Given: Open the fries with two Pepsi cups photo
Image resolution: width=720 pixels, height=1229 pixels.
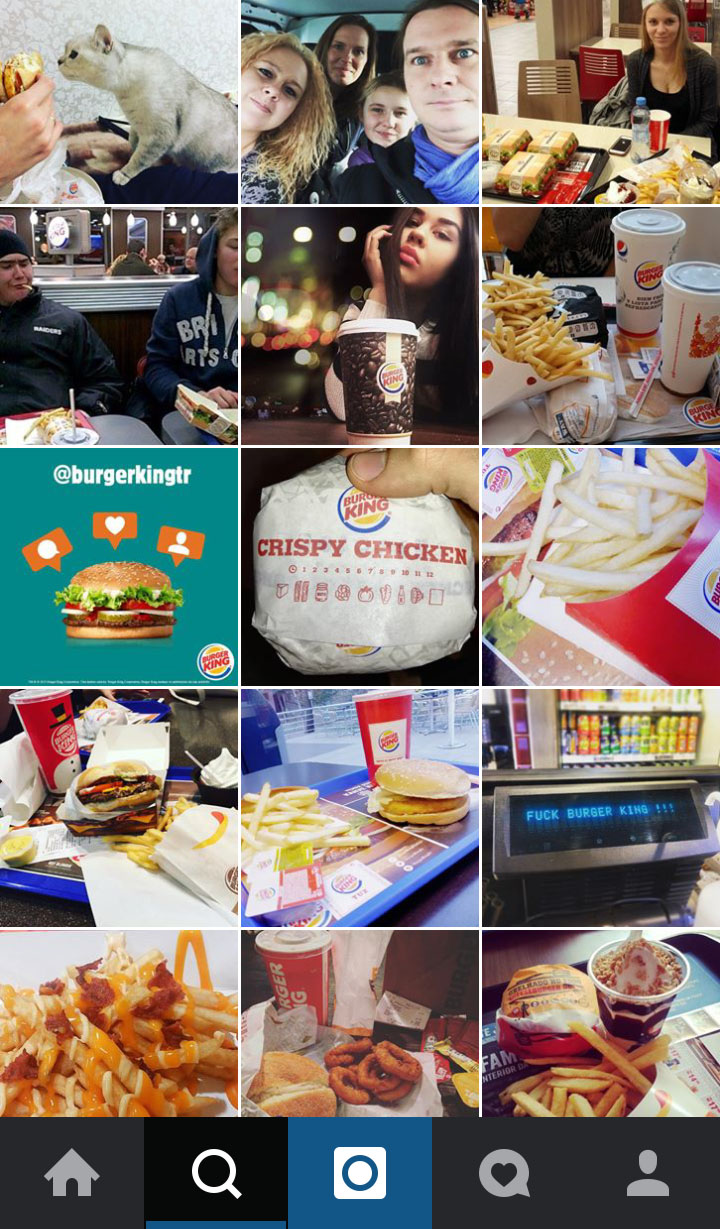Looking at the screenshot, I should pyautogui.click(x=600, y=326).
